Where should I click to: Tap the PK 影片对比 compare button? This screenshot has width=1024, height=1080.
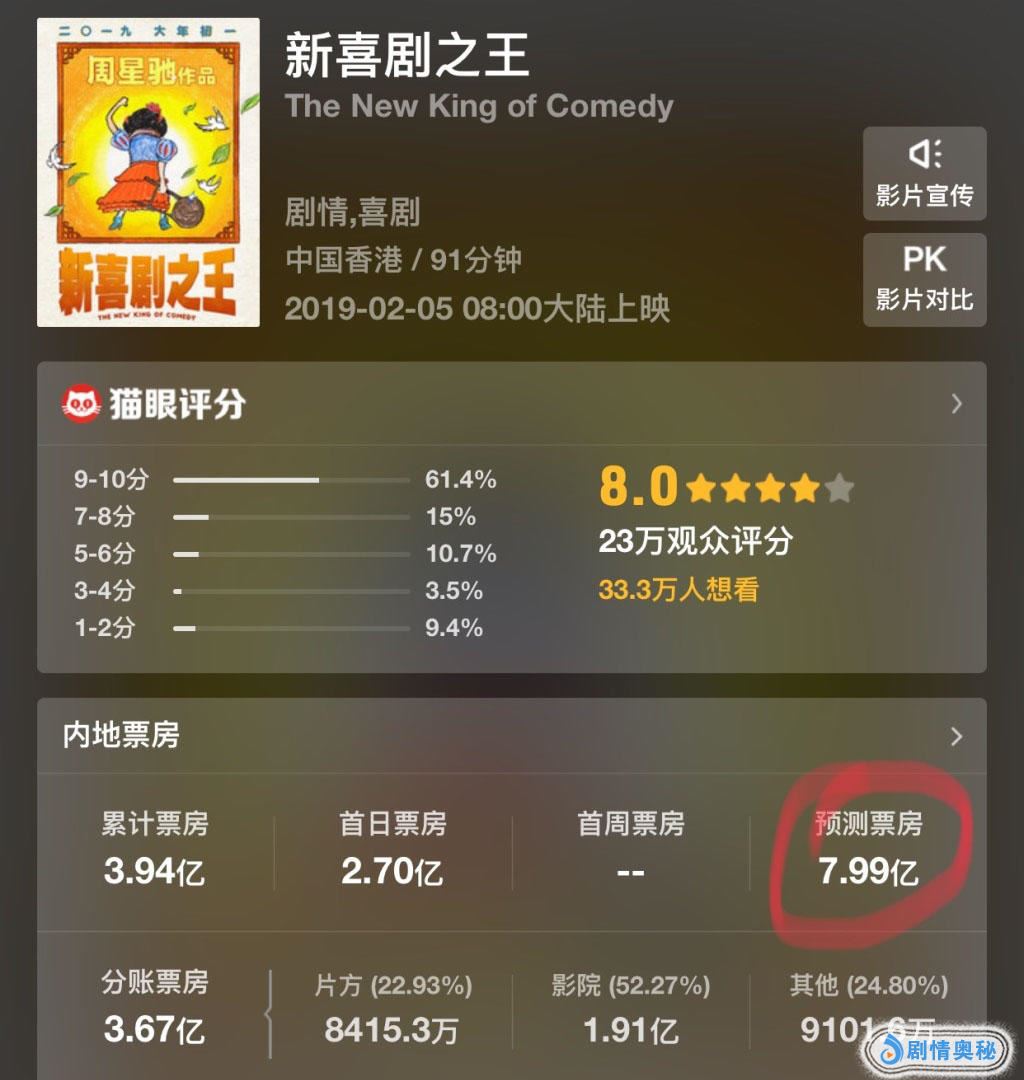(x=924, y=279)
